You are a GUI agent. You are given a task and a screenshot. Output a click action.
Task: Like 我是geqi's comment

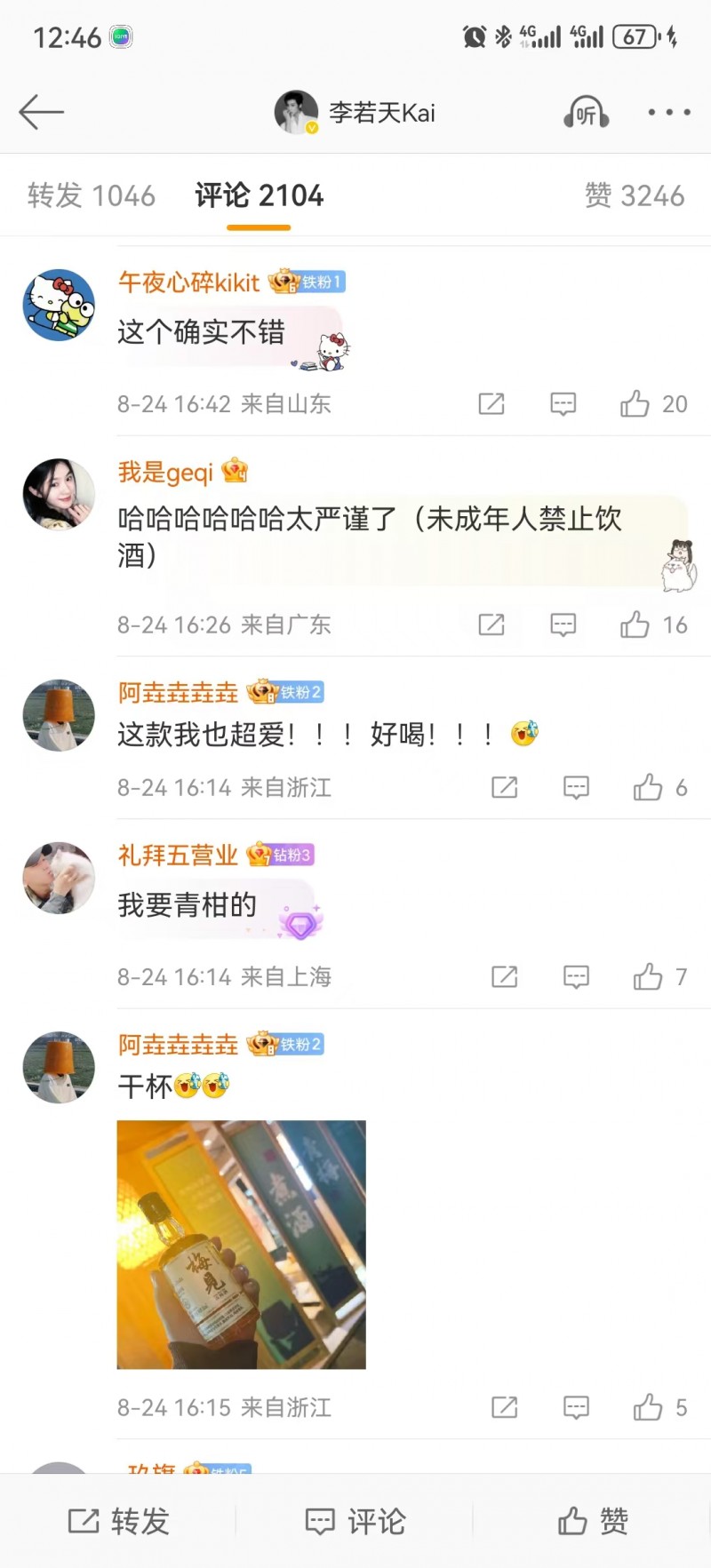click(x=653, y=625)
